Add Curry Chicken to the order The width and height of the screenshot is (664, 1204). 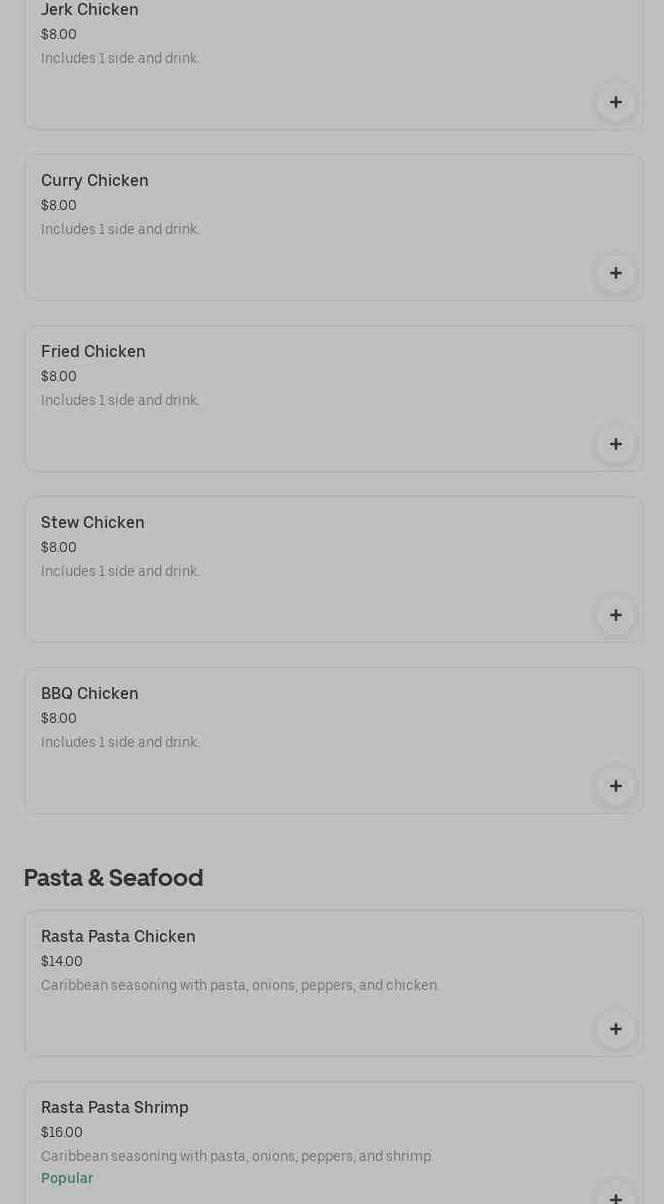(615, 273)
